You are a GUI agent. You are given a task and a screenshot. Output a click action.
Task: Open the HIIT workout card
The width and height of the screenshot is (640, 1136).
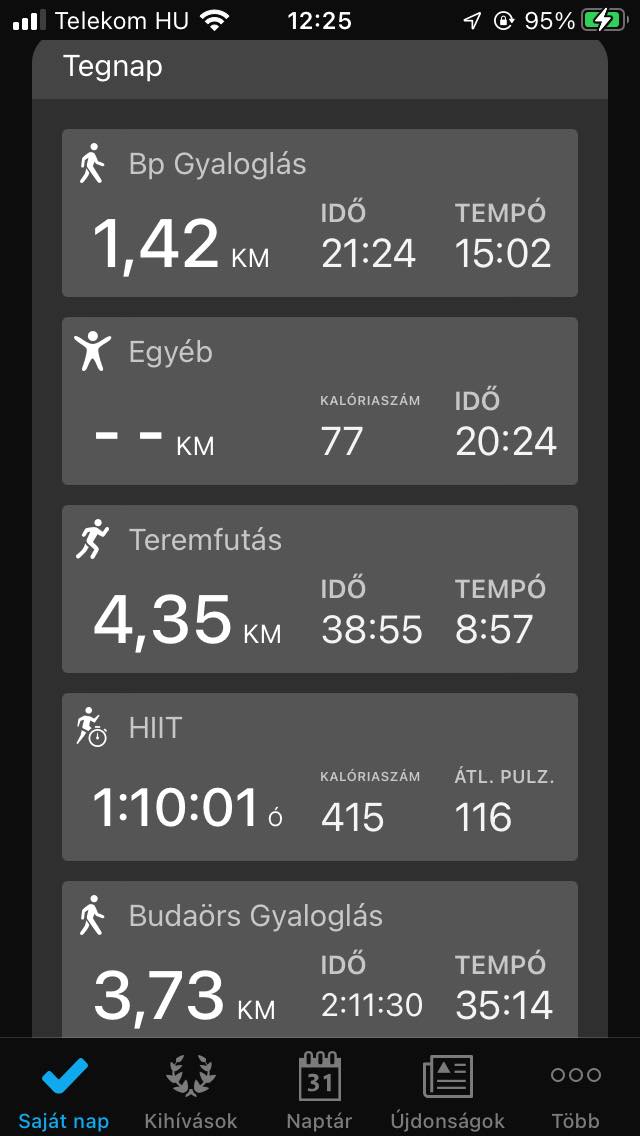click(319, 777)
